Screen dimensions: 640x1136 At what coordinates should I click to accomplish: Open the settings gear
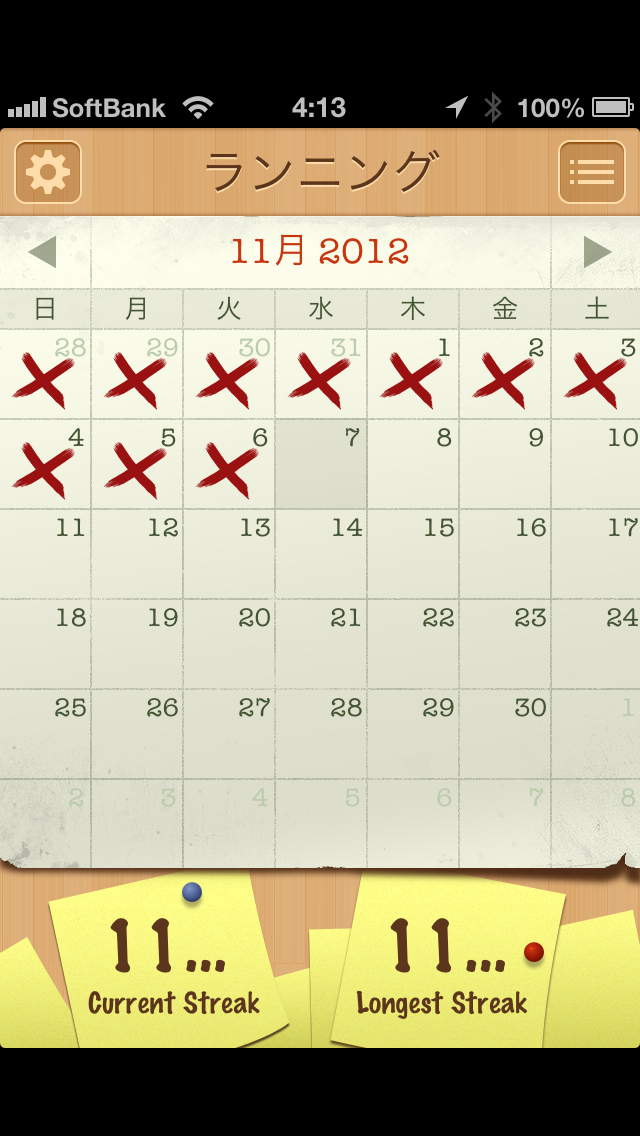coord(47,172)
